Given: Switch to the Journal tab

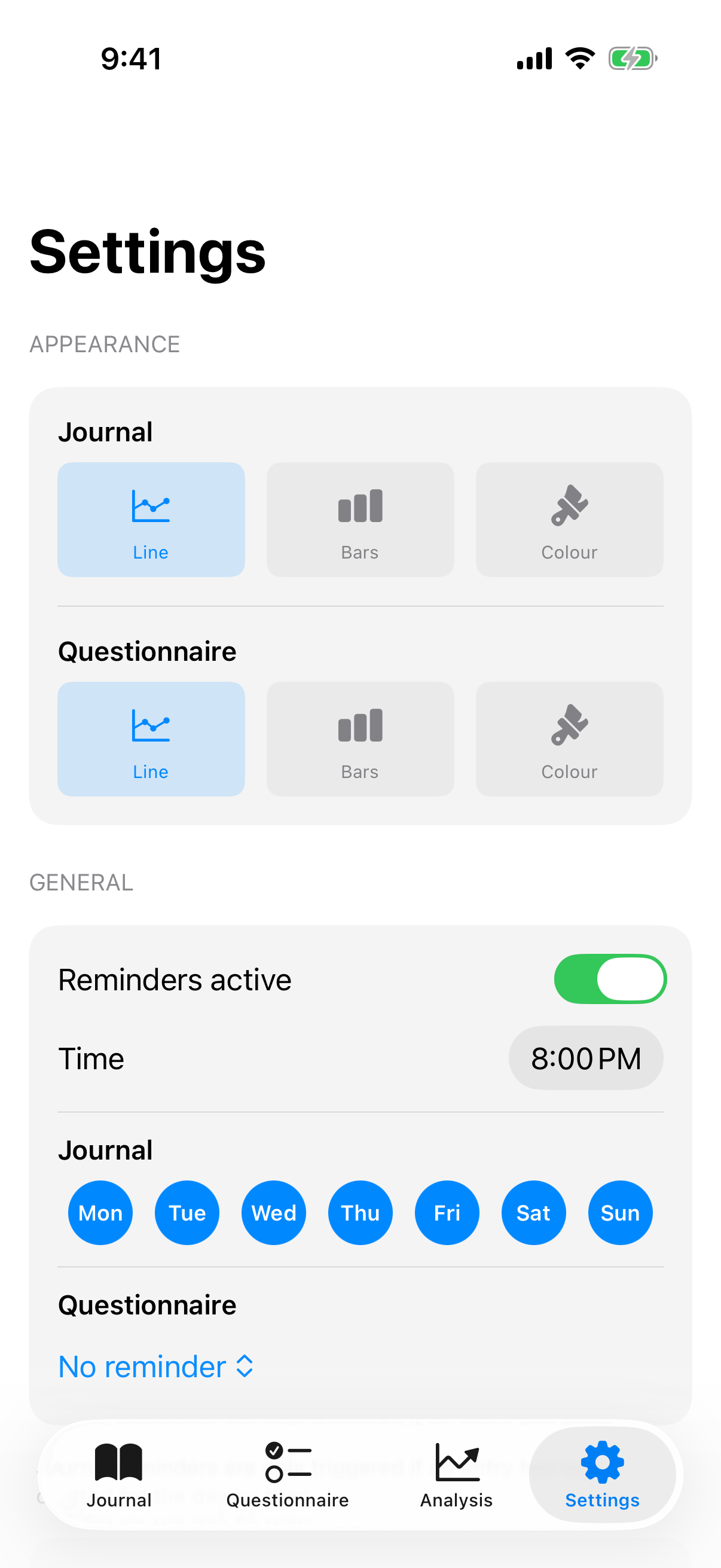Looking at the screenshot, I should (x=118, y=1474).
